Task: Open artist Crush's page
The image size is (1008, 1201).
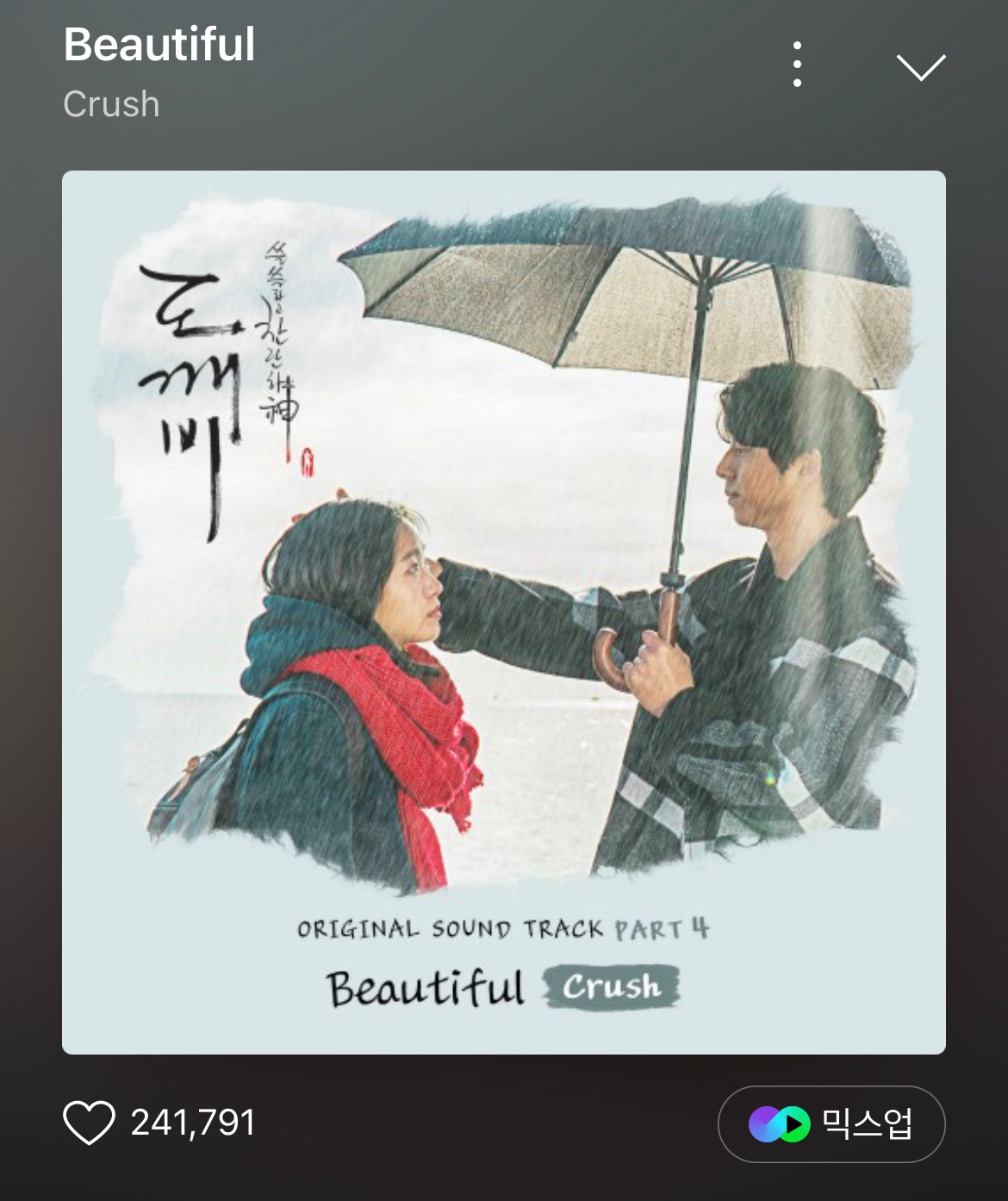Action: point(111,104)
